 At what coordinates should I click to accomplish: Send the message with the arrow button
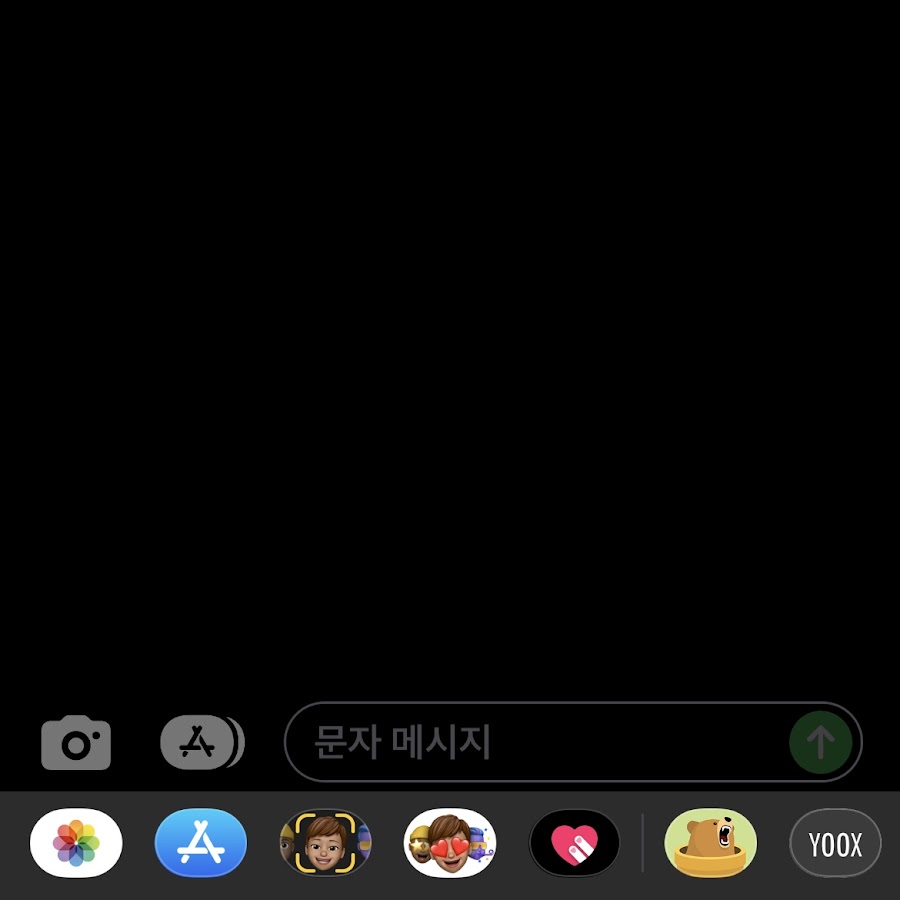click(821, 742)
